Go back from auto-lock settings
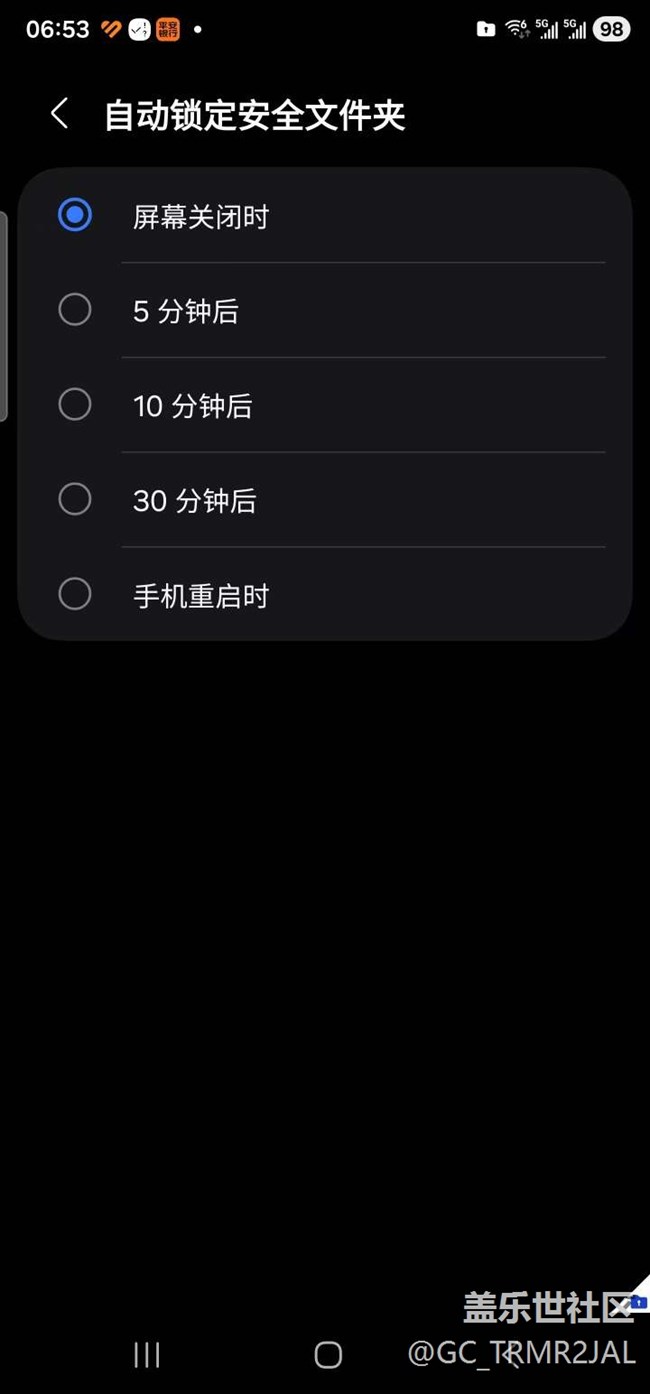The width and height of the screenshot is (650, 1394). (x=60, y=114)
